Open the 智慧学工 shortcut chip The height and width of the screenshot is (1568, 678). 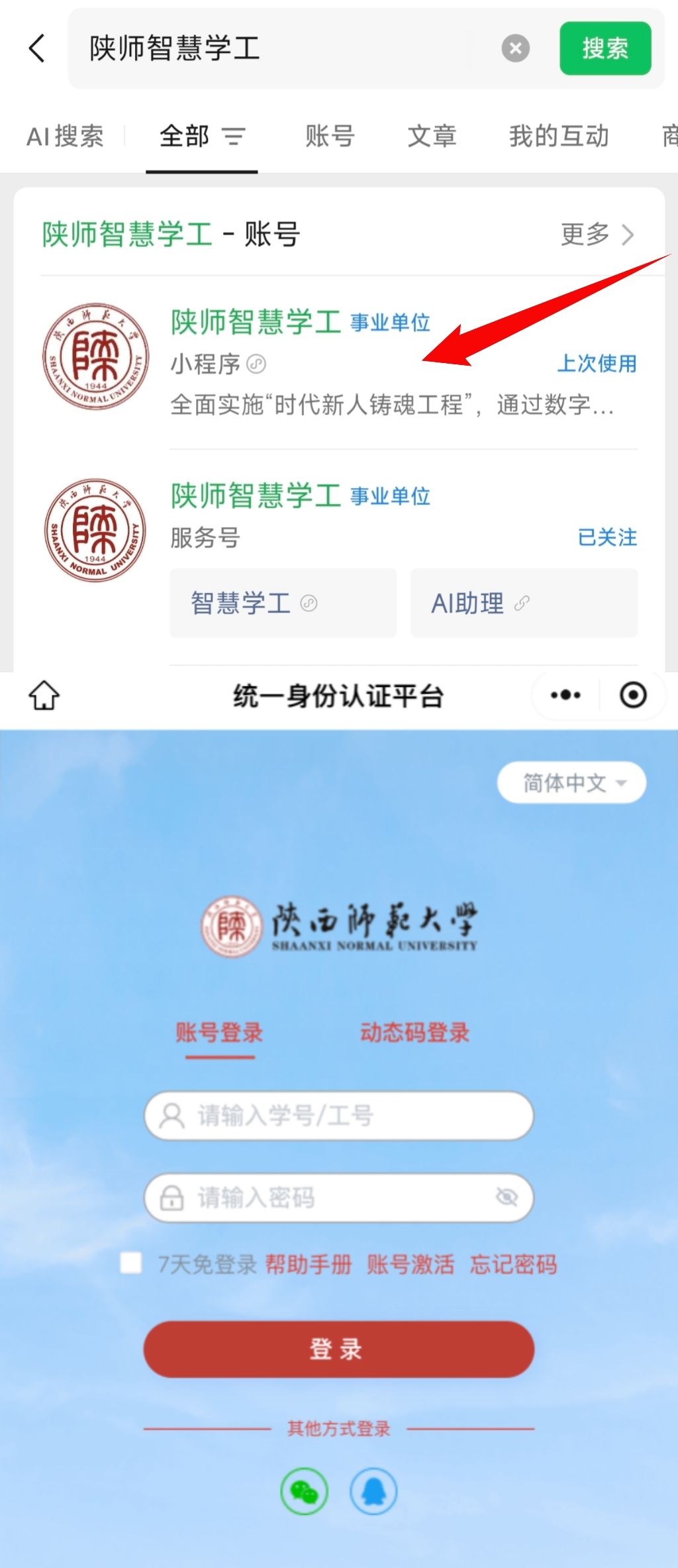tap(283, 603)
